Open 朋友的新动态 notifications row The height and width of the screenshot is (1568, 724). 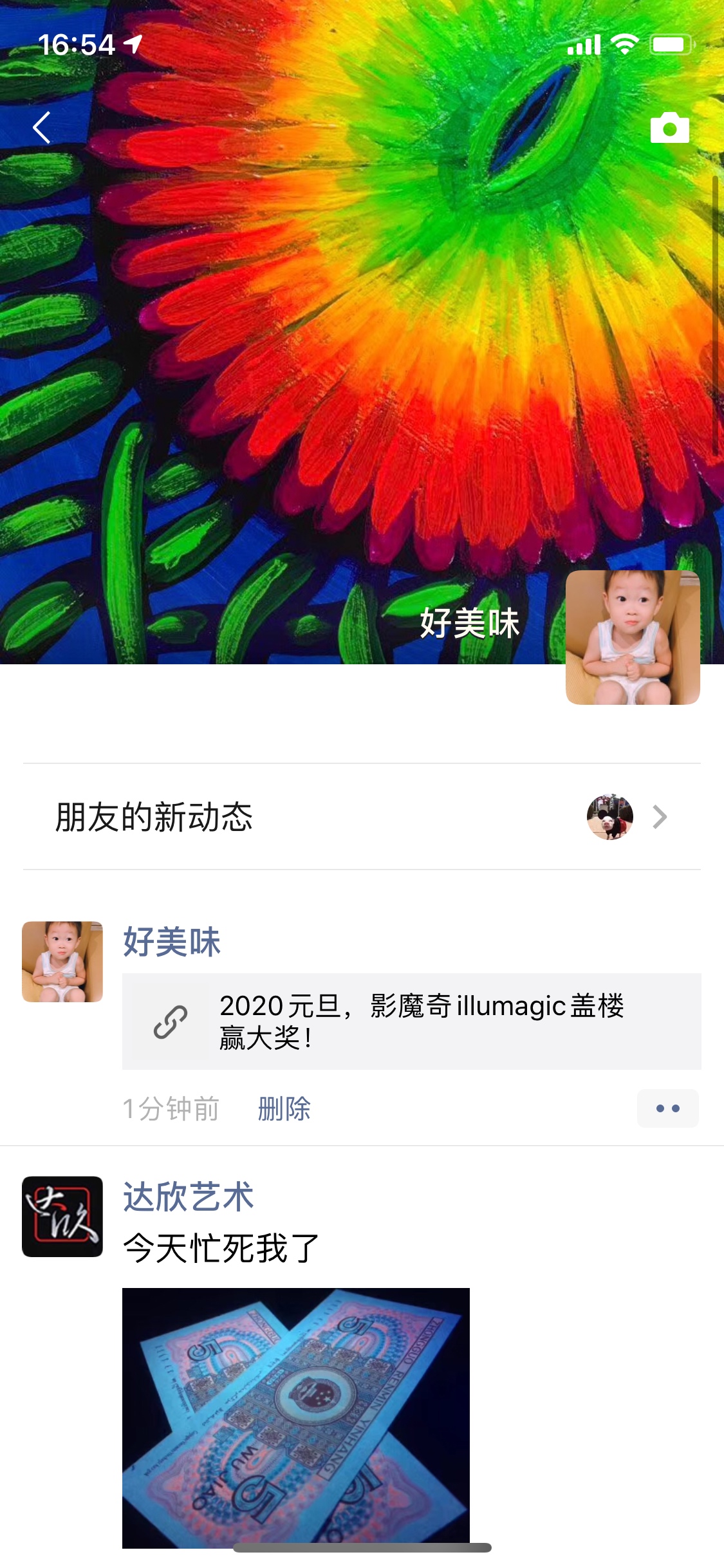point(362,817)
